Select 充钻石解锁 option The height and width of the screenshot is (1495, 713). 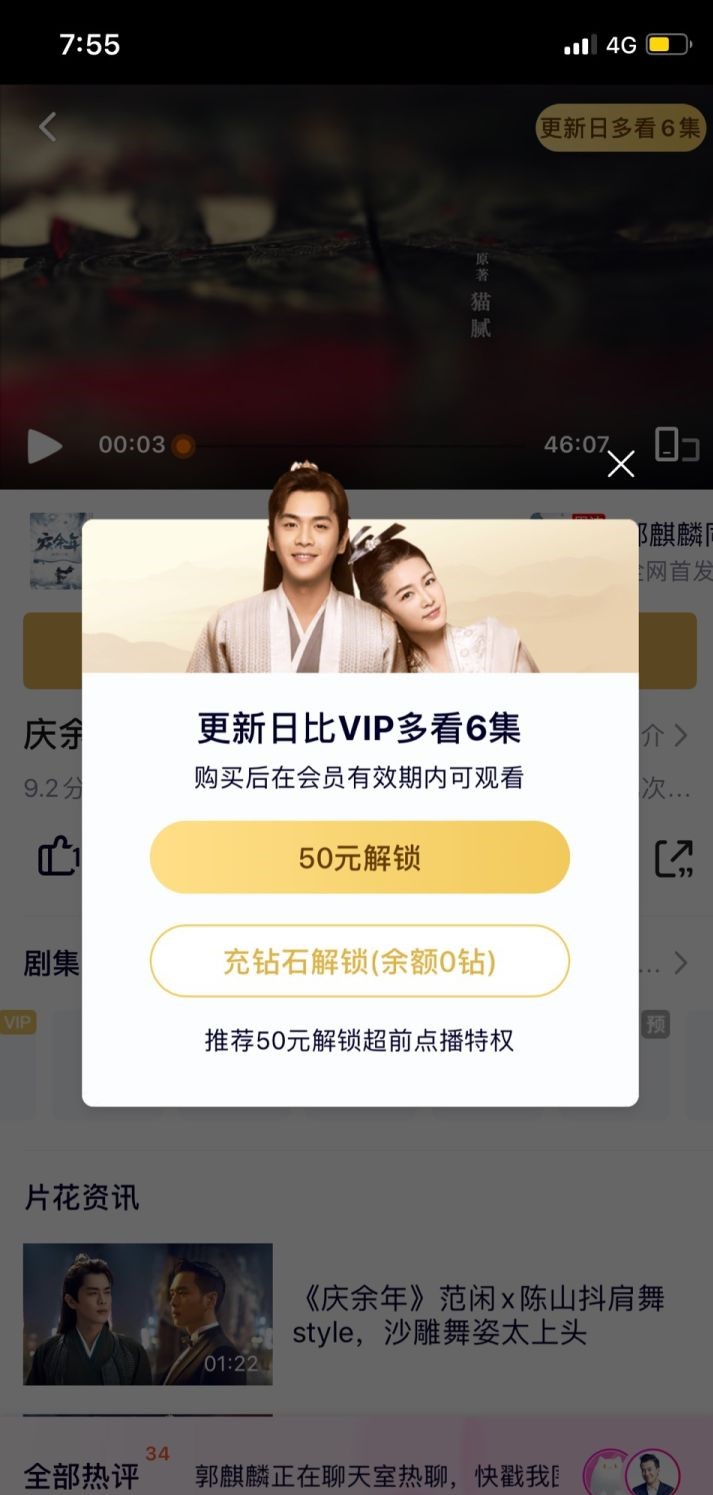359,961
